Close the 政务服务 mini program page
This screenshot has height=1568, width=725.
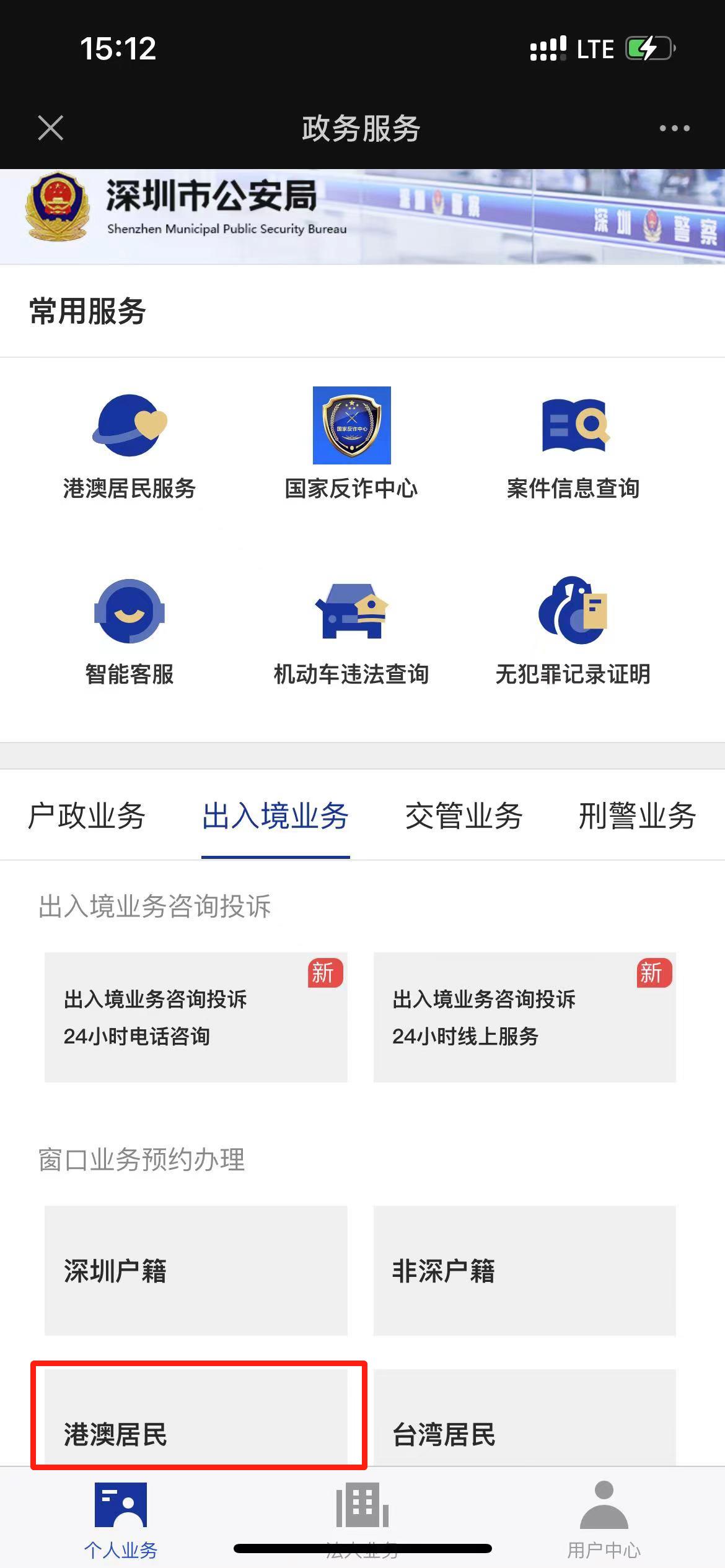pos(50,128)
